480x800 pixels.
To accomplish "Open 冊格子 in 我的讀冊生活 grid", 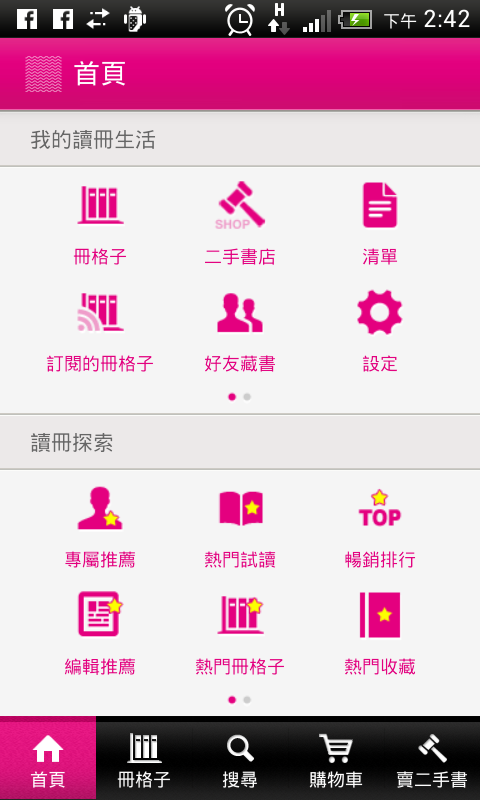I will pyautogui.click(x=100, y=223).
